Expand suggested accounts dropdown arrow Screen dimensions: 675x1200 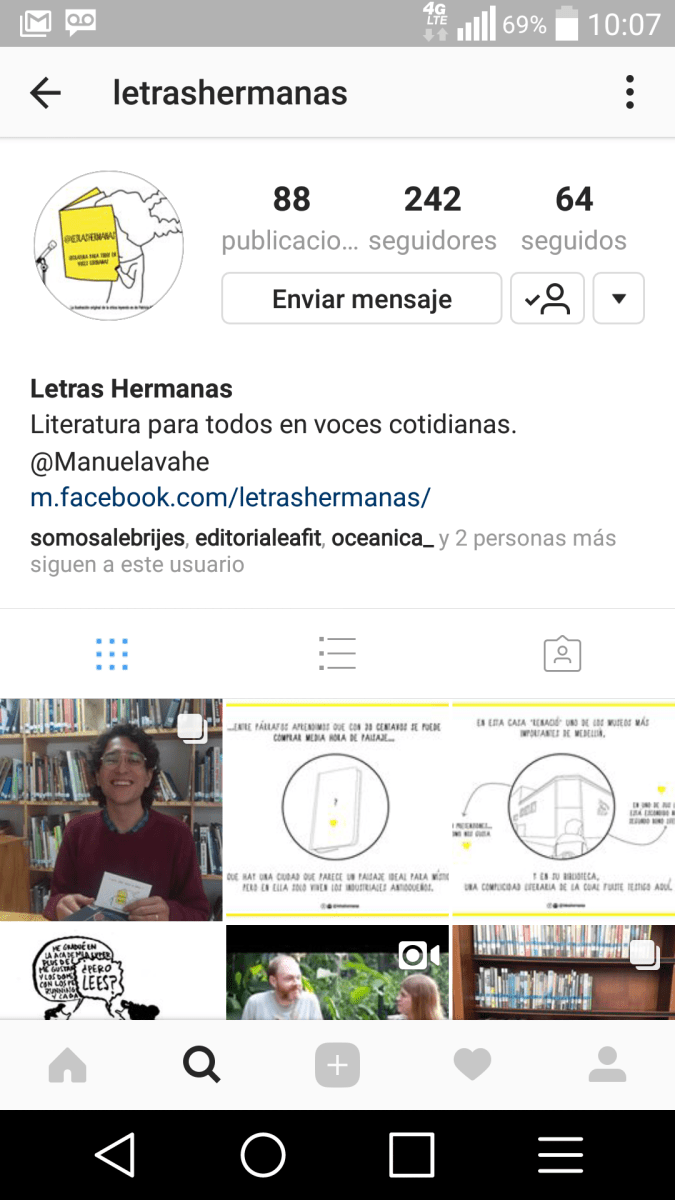click(x=618, y=299)
